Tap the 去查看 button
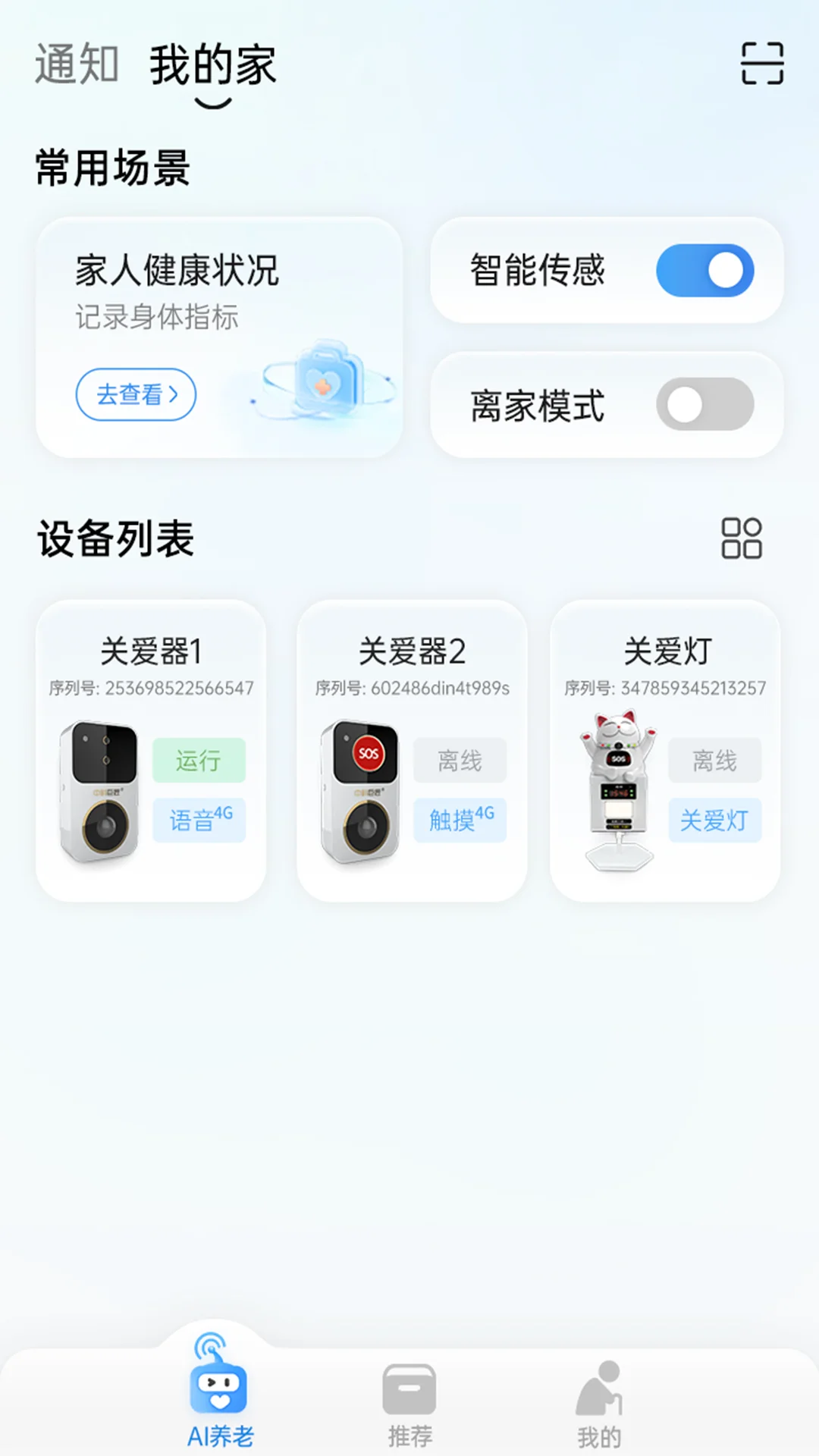Image resolution: width=819 pixels, height=1456 pixels. (x=136, y=394)
